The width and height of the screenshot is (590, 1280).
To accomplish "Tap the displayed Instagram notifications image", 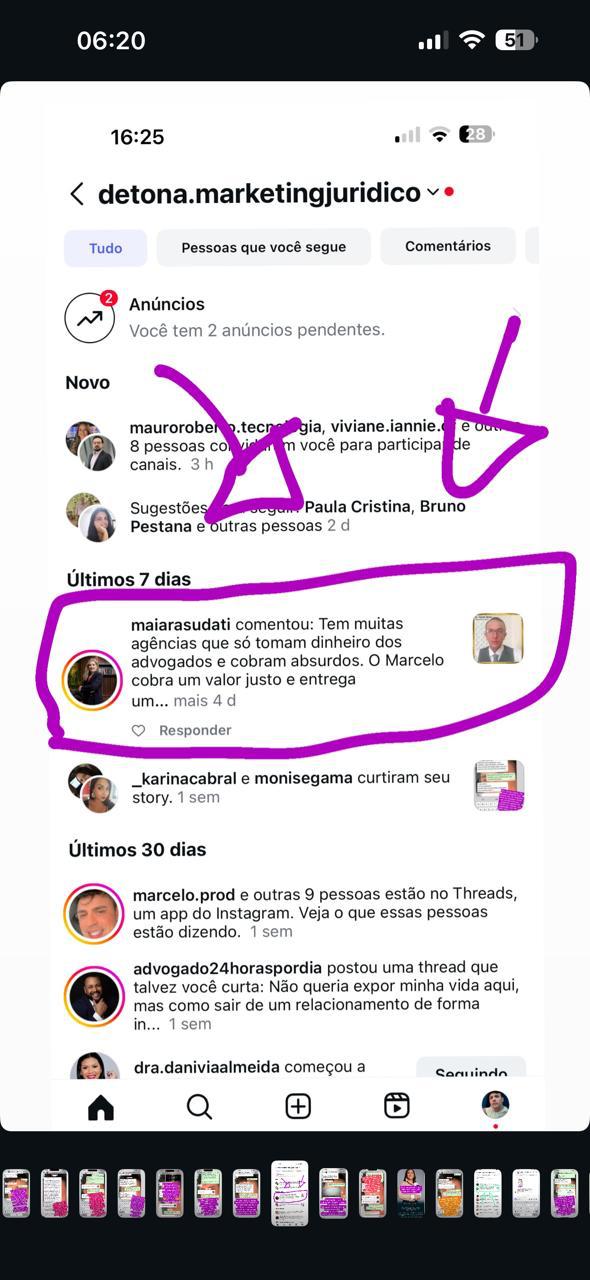I will click(x=295, y=606).
